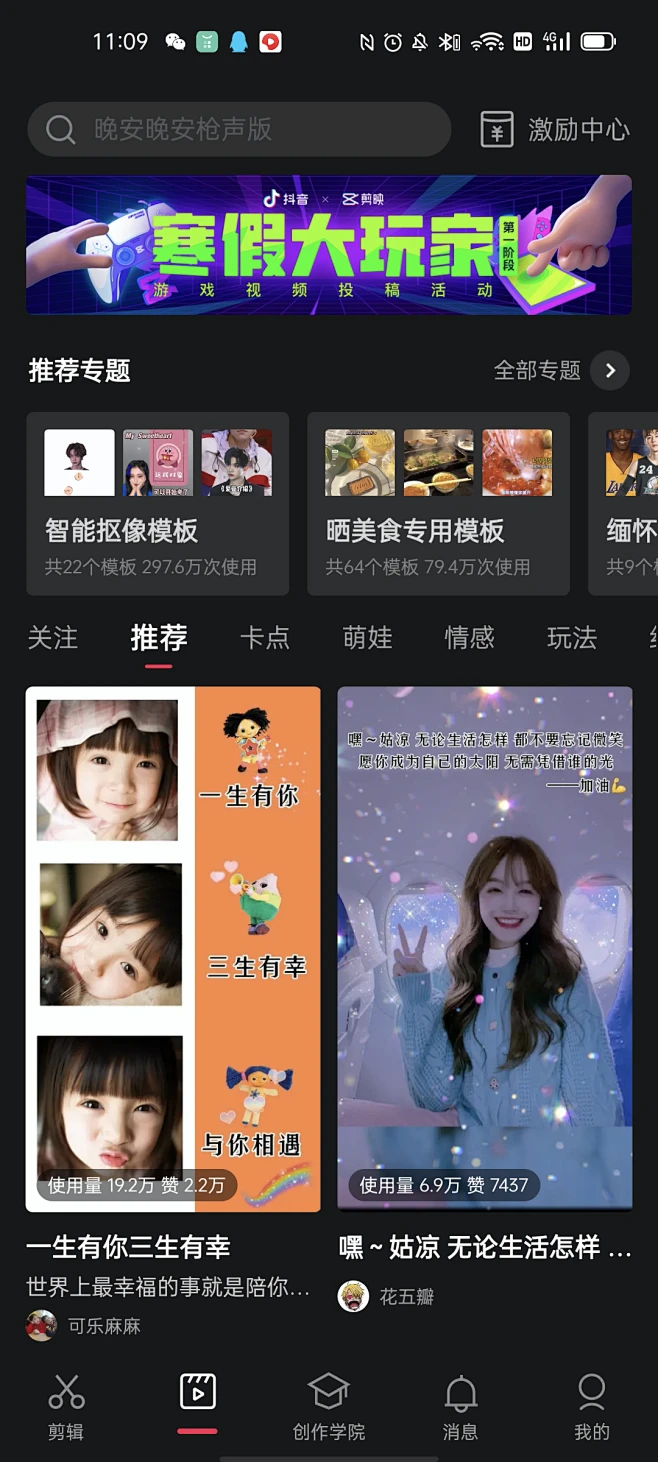Screen dimensions: 658x1462
Task: Open 创作学院 in the bottom bar
Action: (x=328, y=1405)
